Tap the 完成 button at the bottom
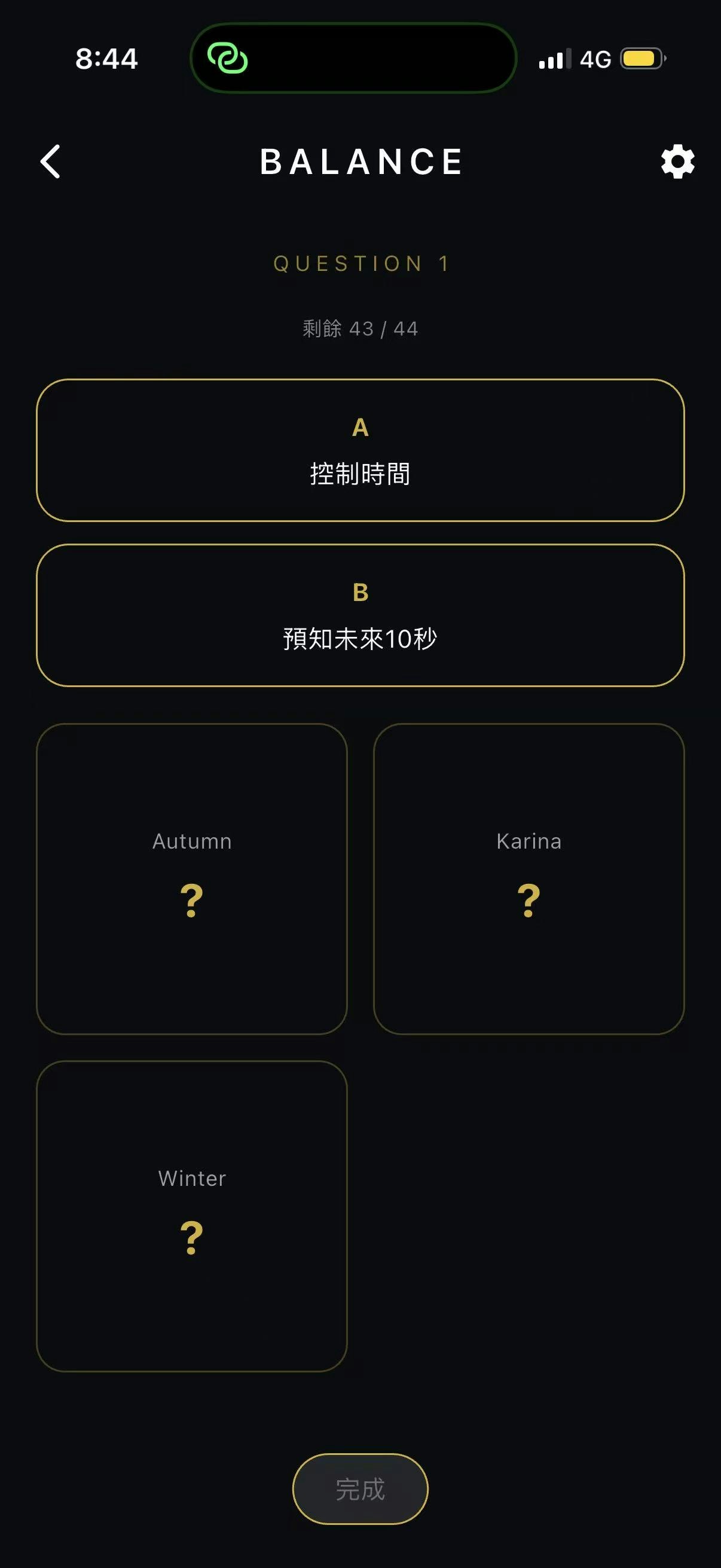This screenshot has width=721, height=1568. pyautogui.click(x=360, y=1490)
